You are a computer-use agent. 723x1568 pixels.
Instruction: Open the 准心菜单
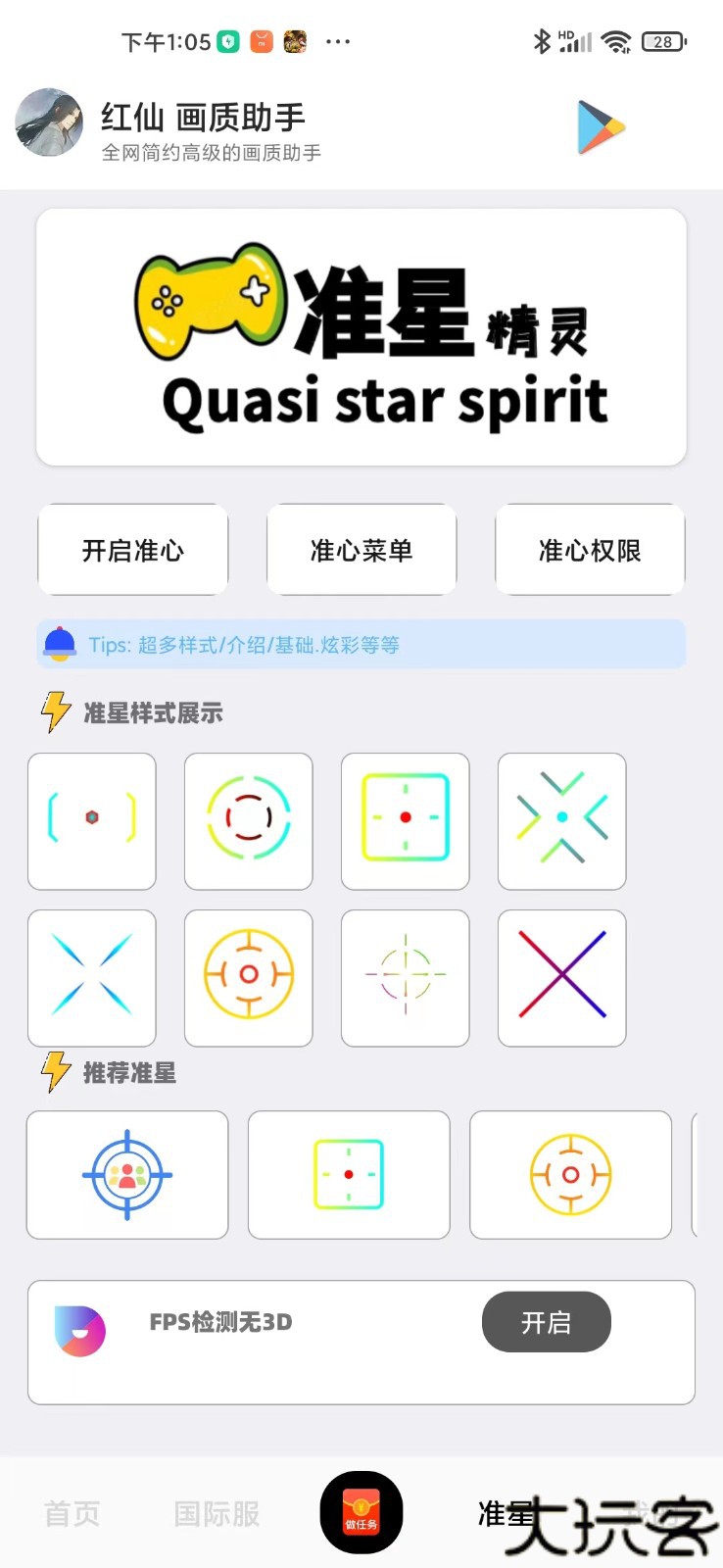[361, 550]
